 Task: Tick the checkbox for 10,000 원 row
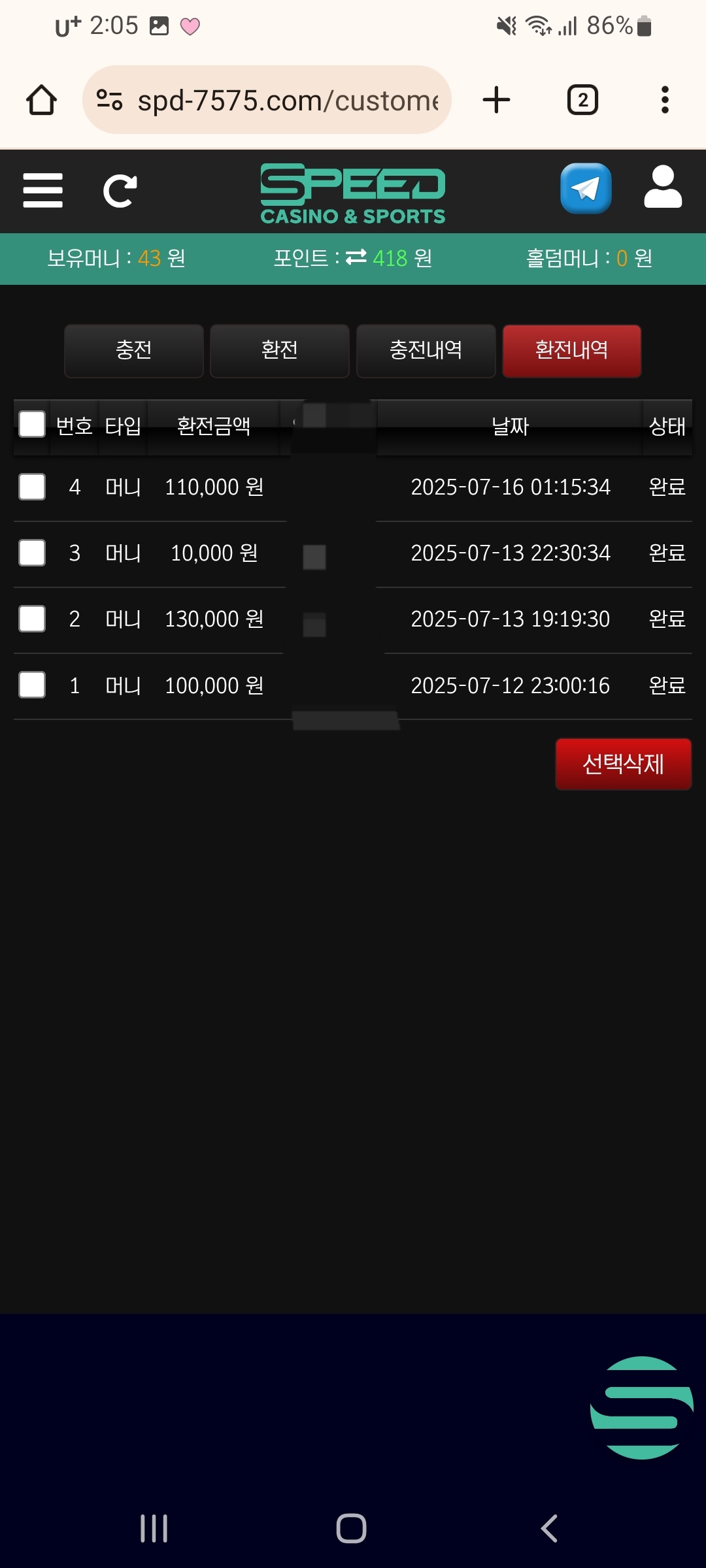pyautogui.click(x=32, y=553)
